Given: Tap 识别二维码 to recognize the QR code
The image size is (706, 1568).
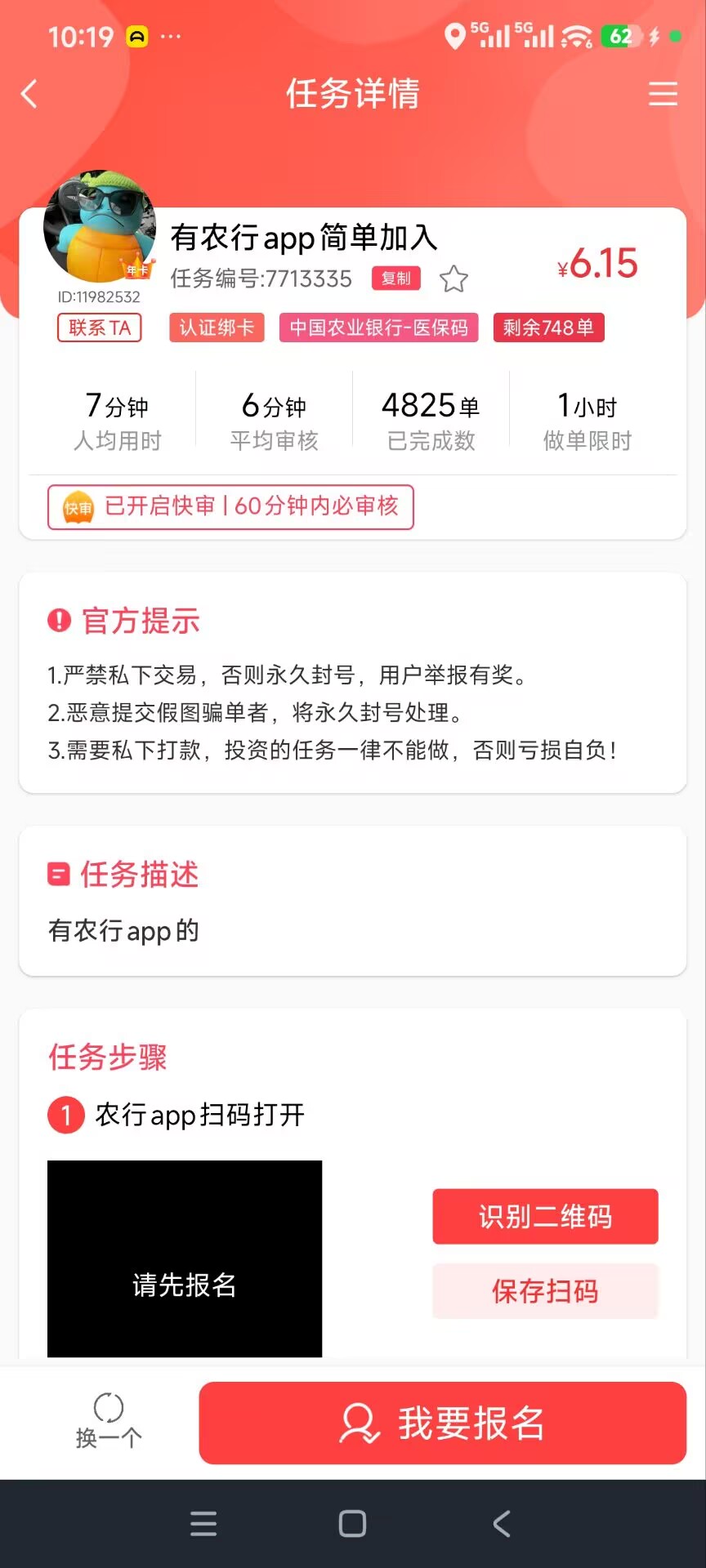Looking at the screenshot, I should (544, 1216).
